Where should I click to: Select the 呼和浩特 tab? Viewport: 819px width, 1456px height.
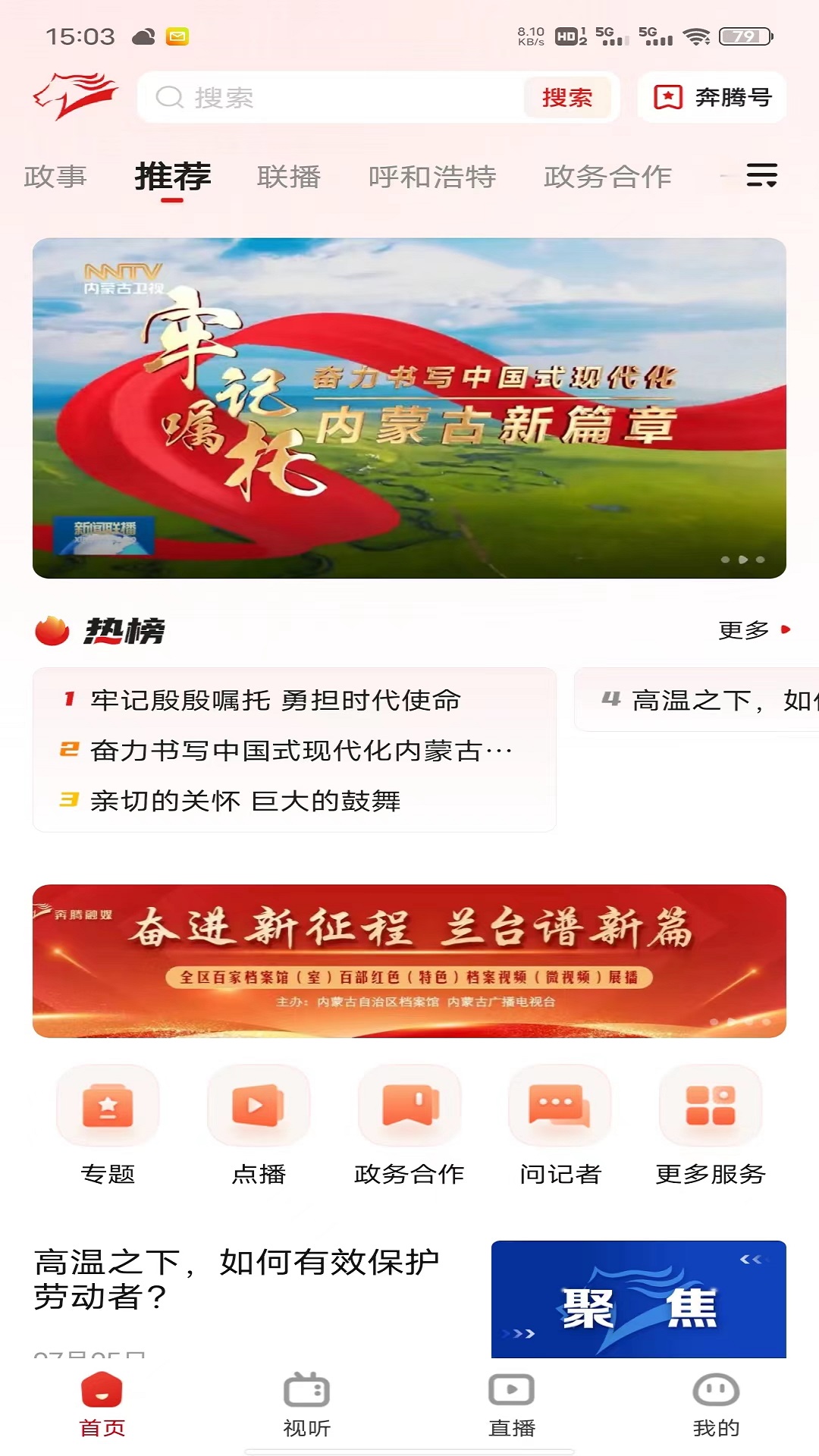coord(432,177)
